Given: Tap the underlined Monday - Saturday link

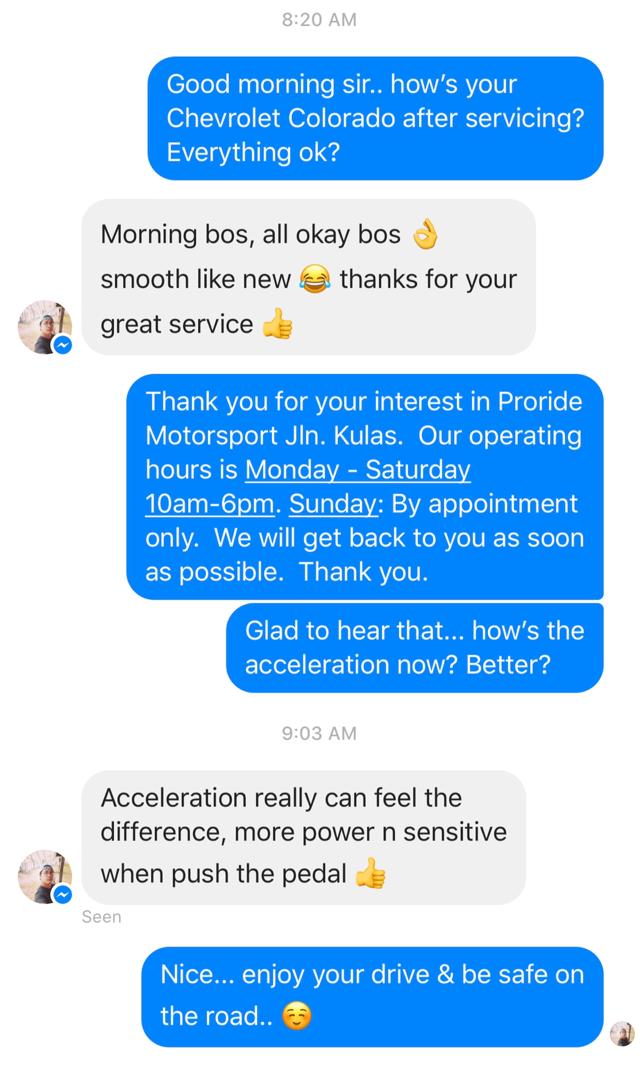Looking at the screenshot, I should tap(357, 470).
